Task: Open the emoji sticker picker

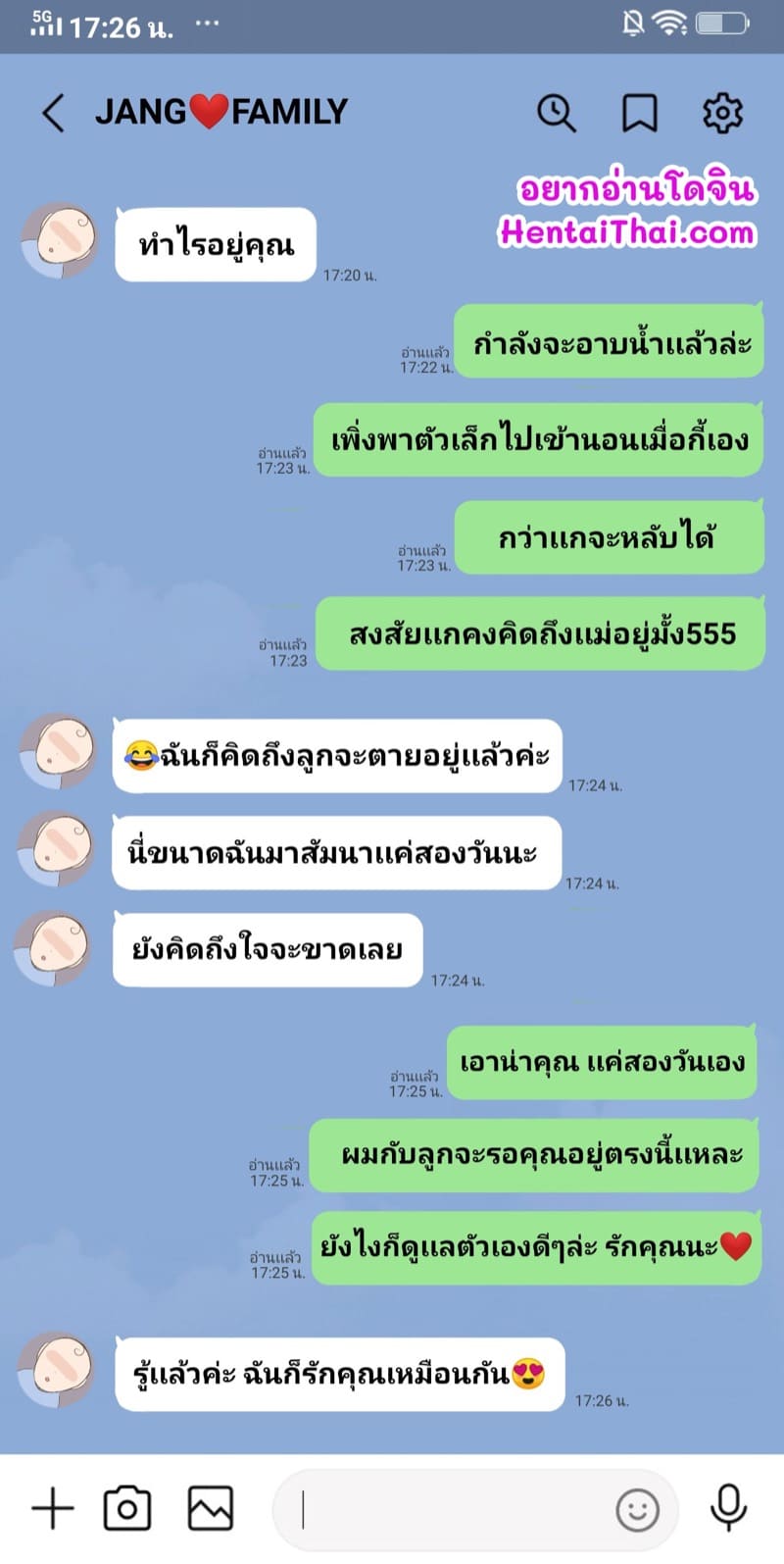Action: coord(637,1509)
